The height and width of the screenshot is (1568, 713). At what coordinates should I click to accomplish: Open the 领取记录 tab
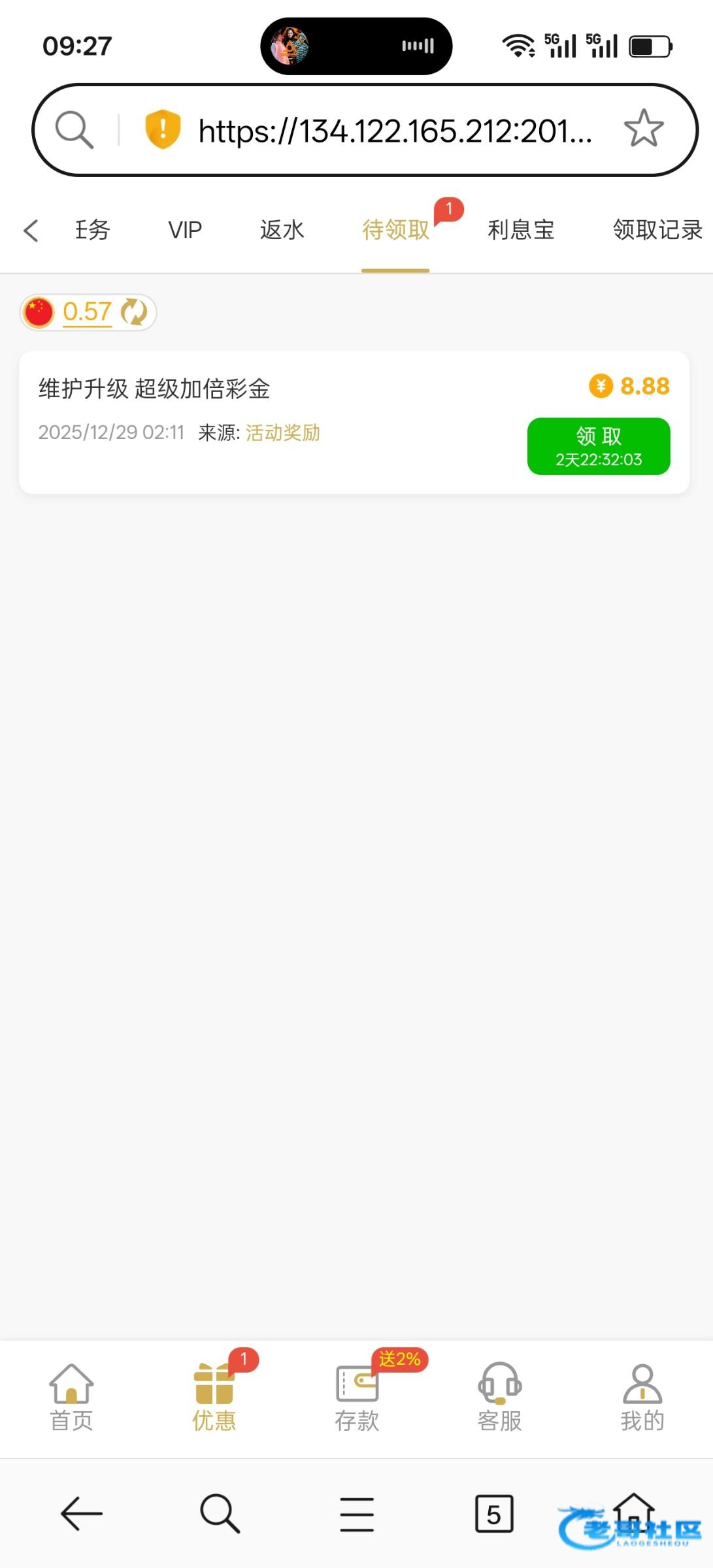pyautogui.click(x=657, y=230)
